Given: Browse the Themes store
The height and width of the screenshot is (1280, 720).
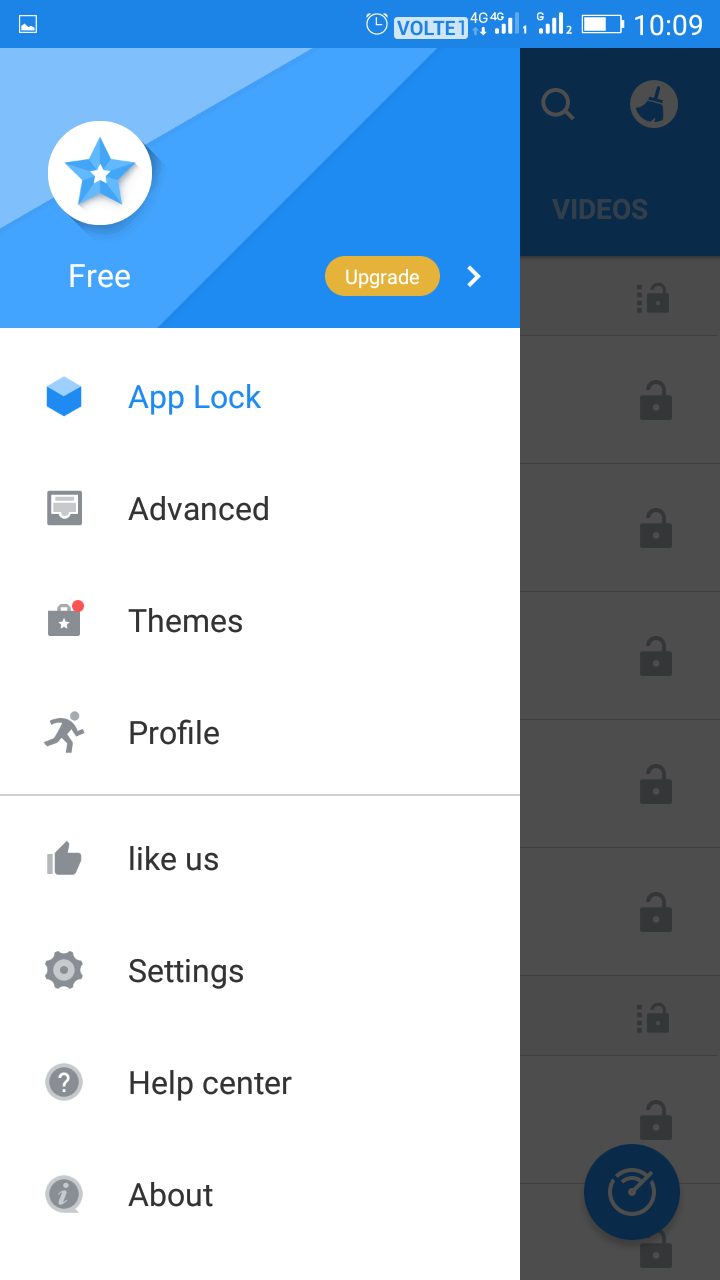Looking at the screenshot, I should (260, 621).
